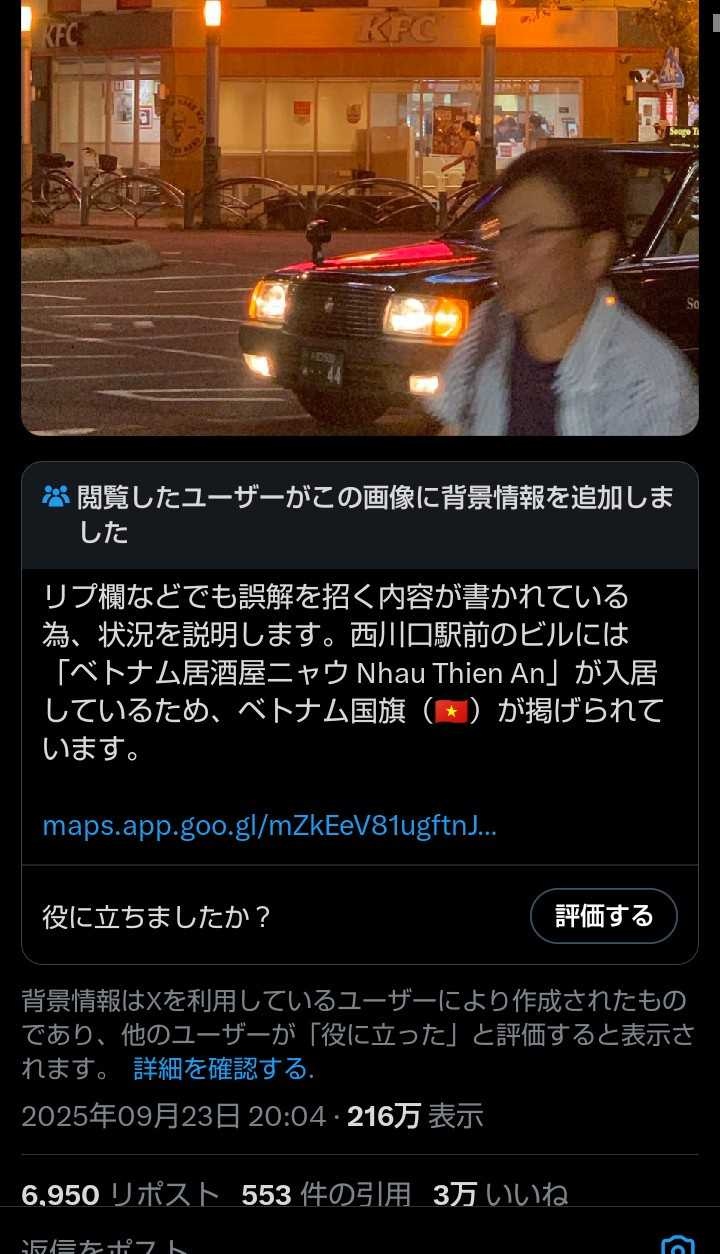This screenshot has height=1254, width=720.
Task: Tap the reply input field
Action: (300, 1245)
